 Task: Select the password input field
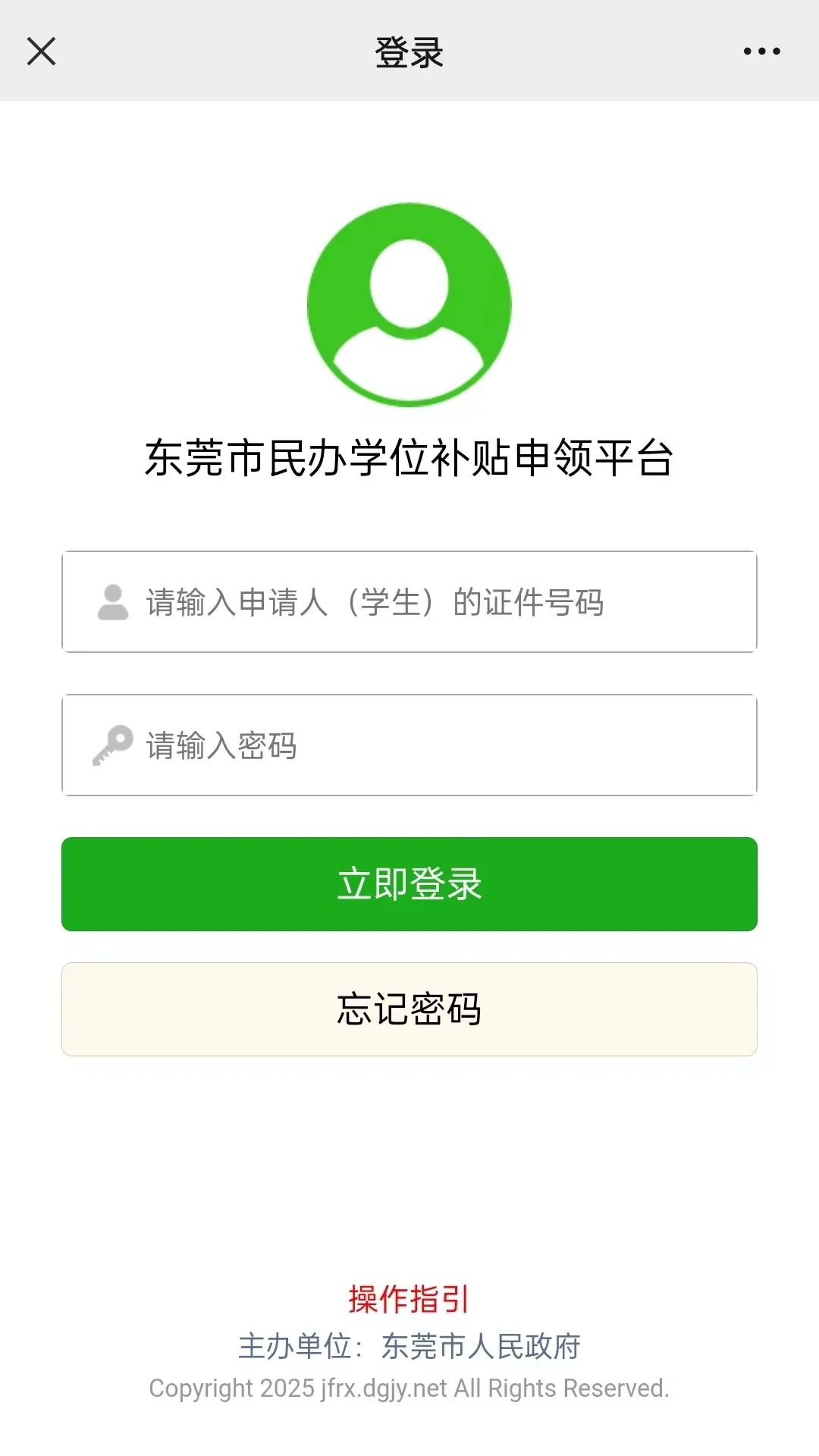409,745
